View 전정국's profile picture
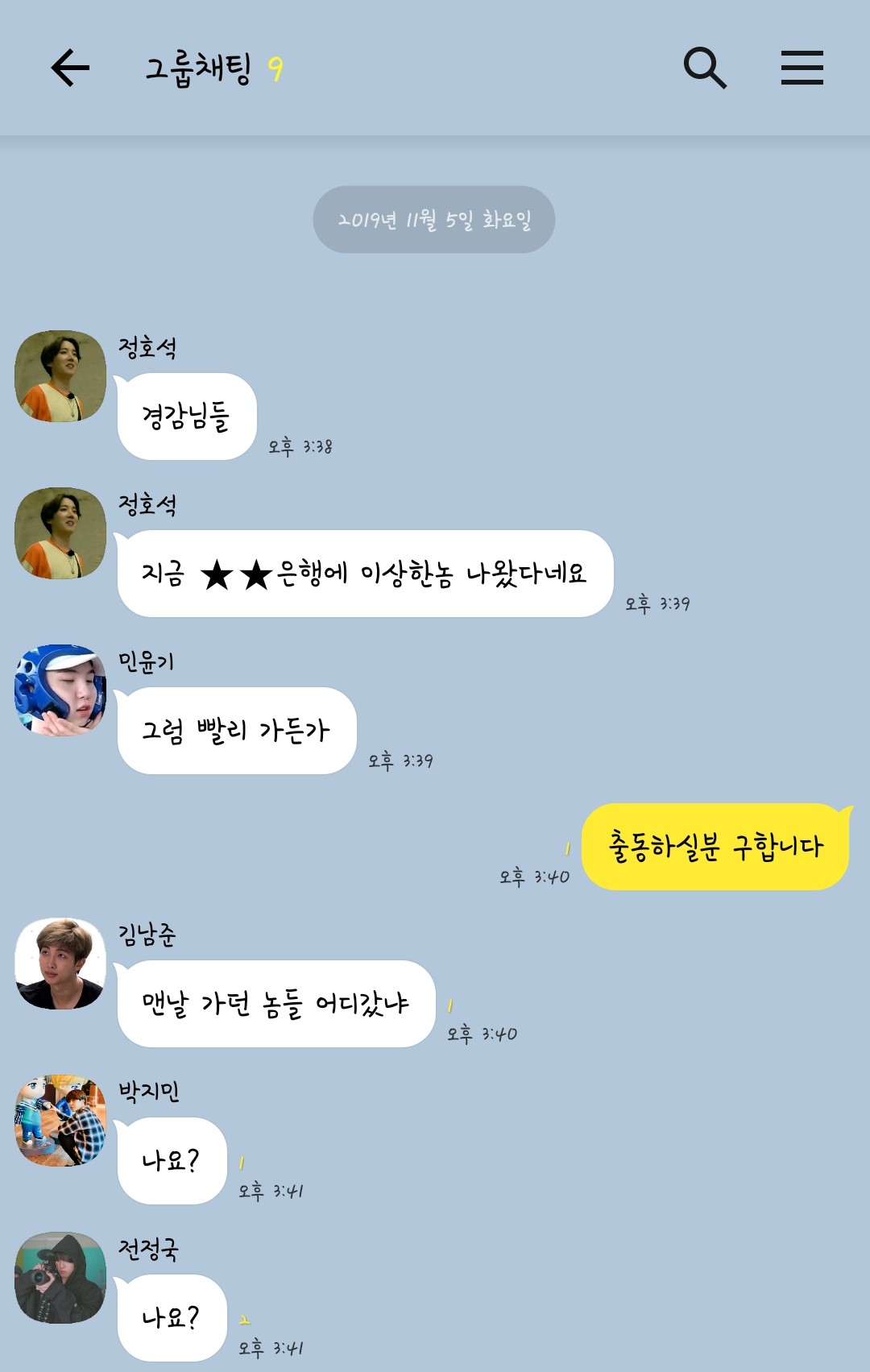Image resolution: width=870 pixels, height=1372 pixels. [60, 1277]
